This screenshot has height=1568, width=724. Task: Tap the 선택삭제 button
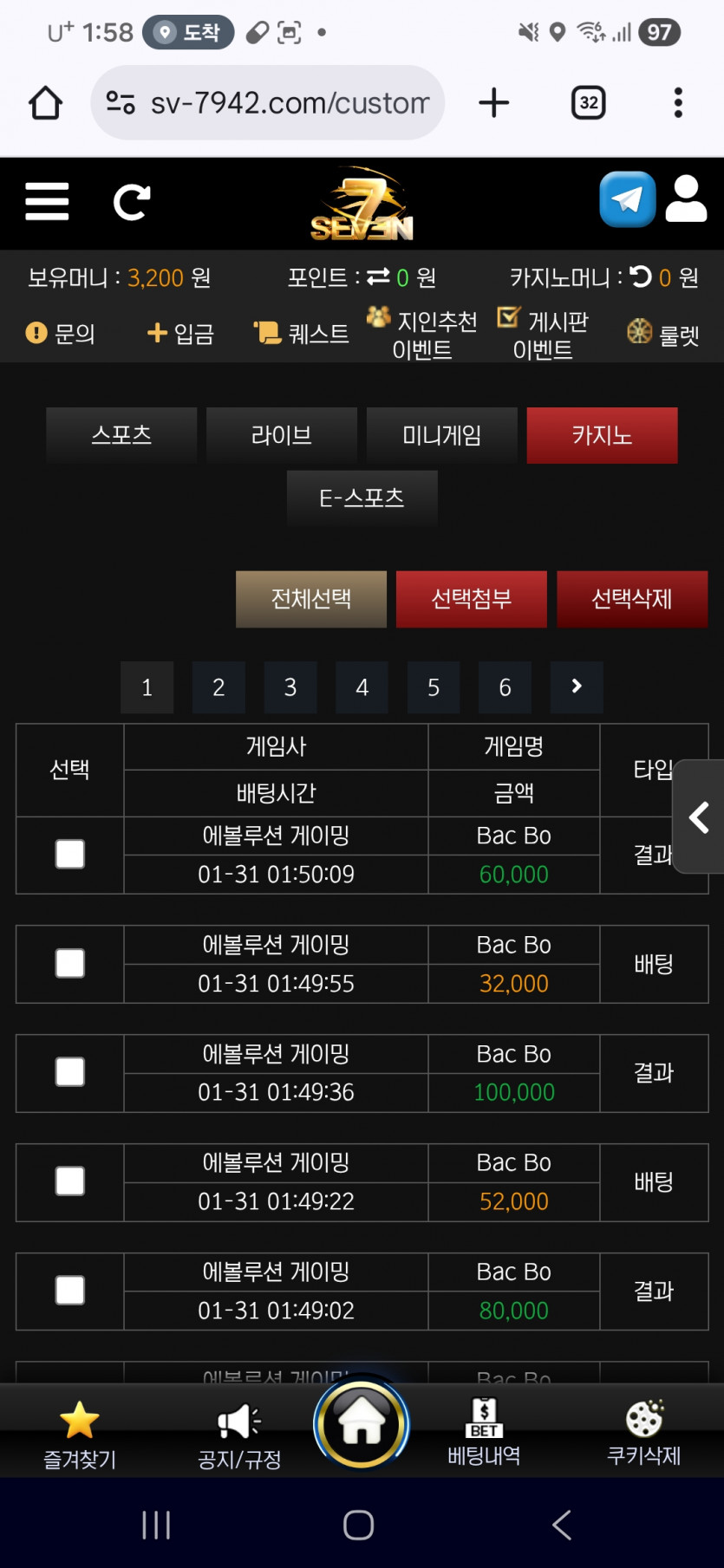tap(632, 599)
